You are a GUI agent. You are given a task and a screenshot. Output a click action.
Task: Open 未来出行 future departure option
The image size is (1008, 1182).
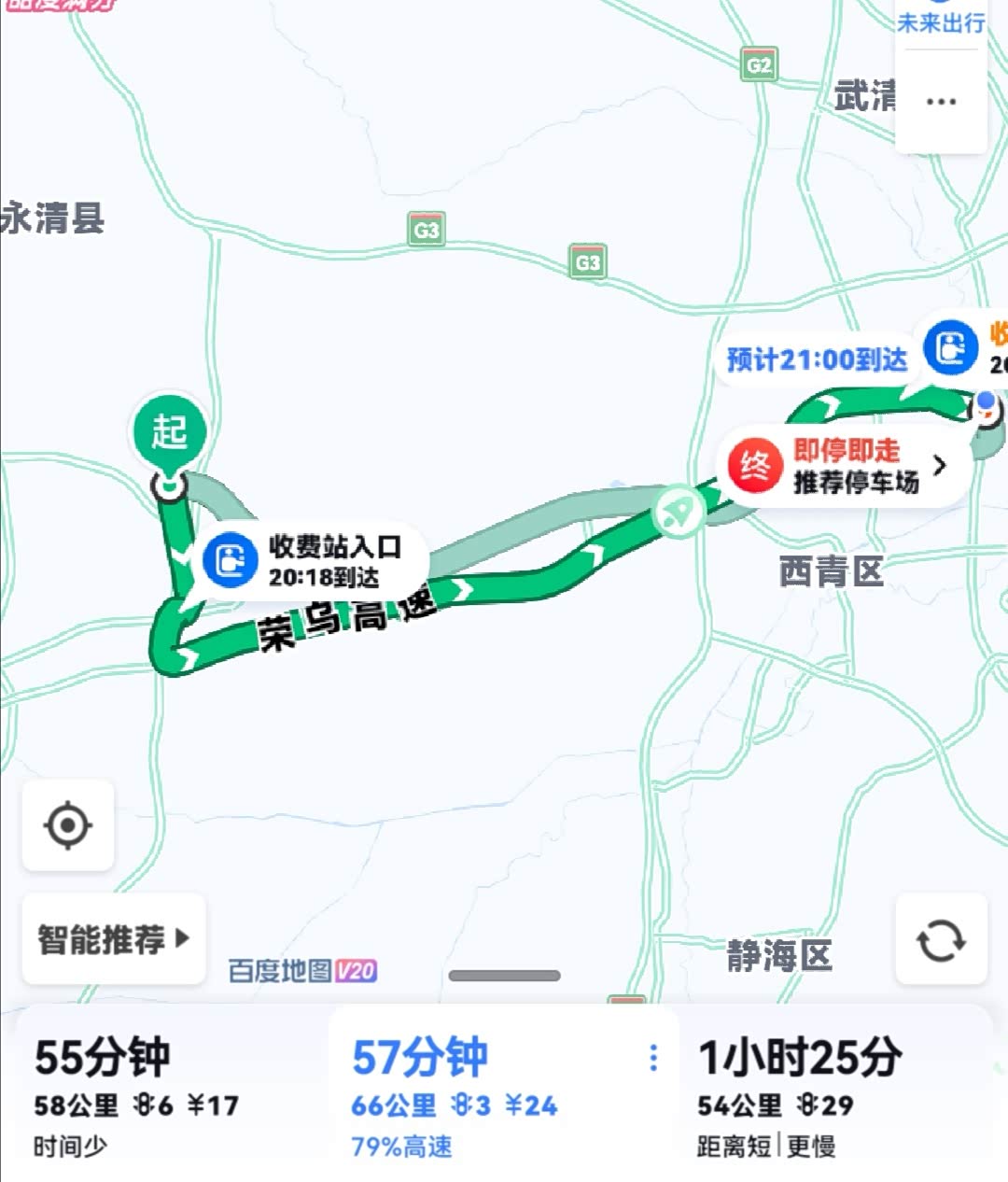pos(941,22)
